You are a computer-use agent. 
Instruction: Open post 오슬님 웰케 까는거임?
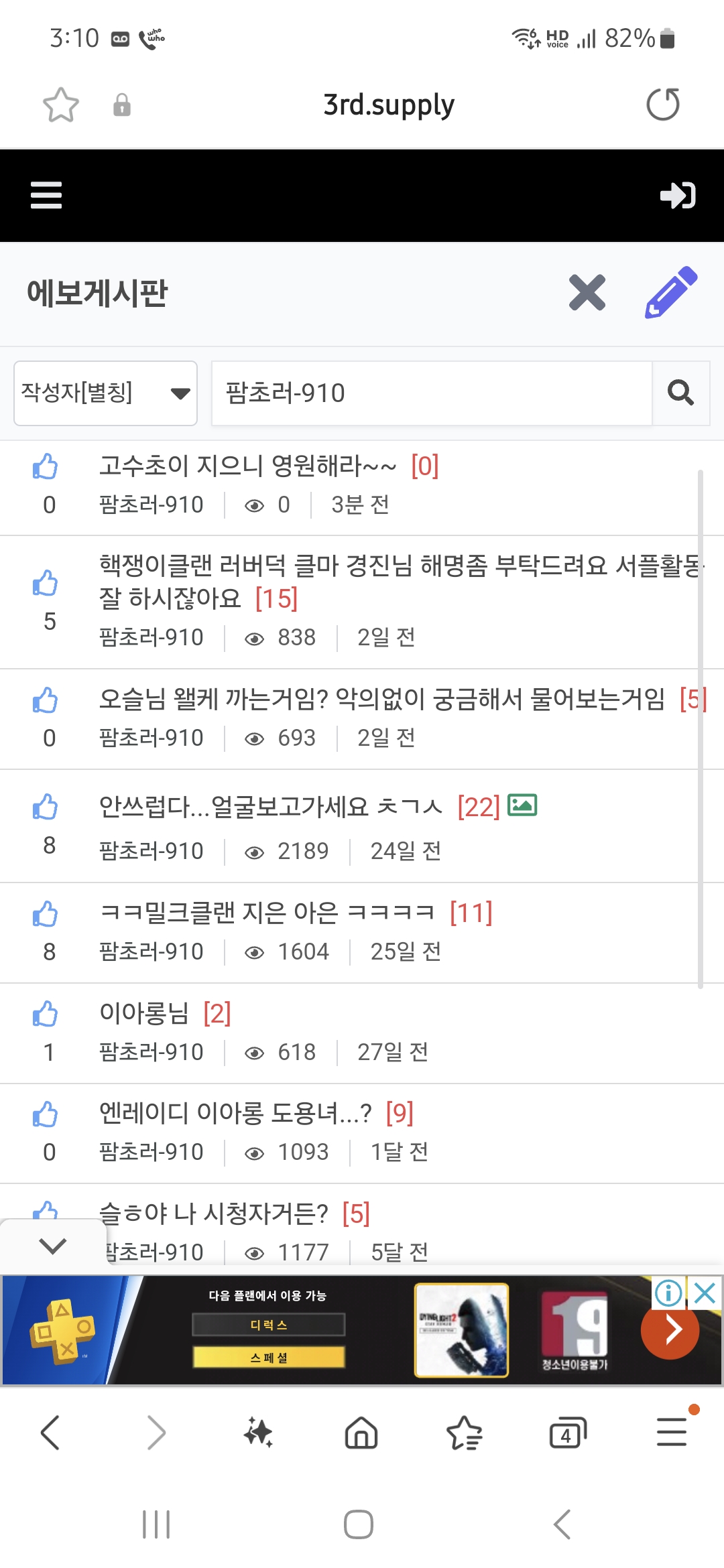[x=381, y=700]
